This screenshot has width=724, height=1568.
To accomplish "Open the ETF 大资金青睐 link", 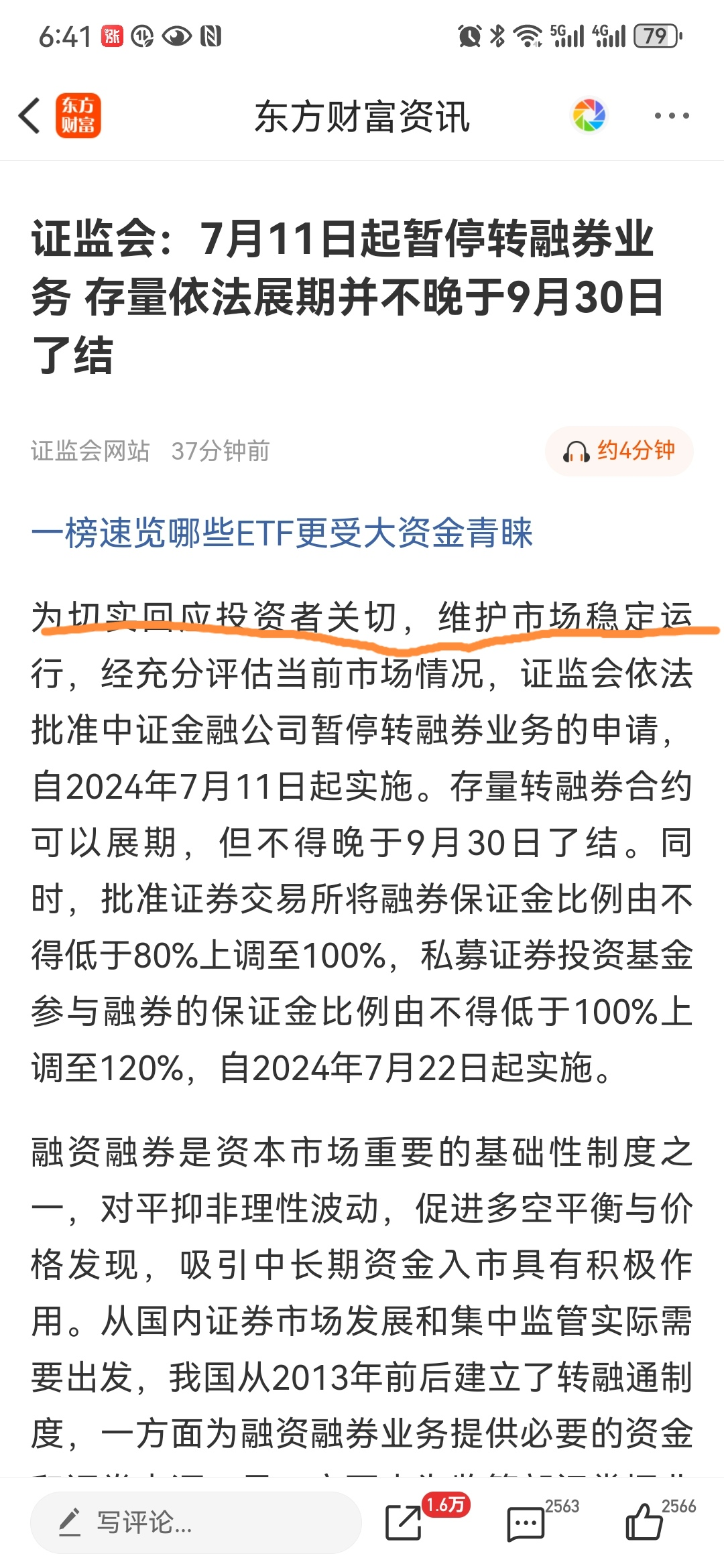I will pyautogui.click(x=282, y=533).
